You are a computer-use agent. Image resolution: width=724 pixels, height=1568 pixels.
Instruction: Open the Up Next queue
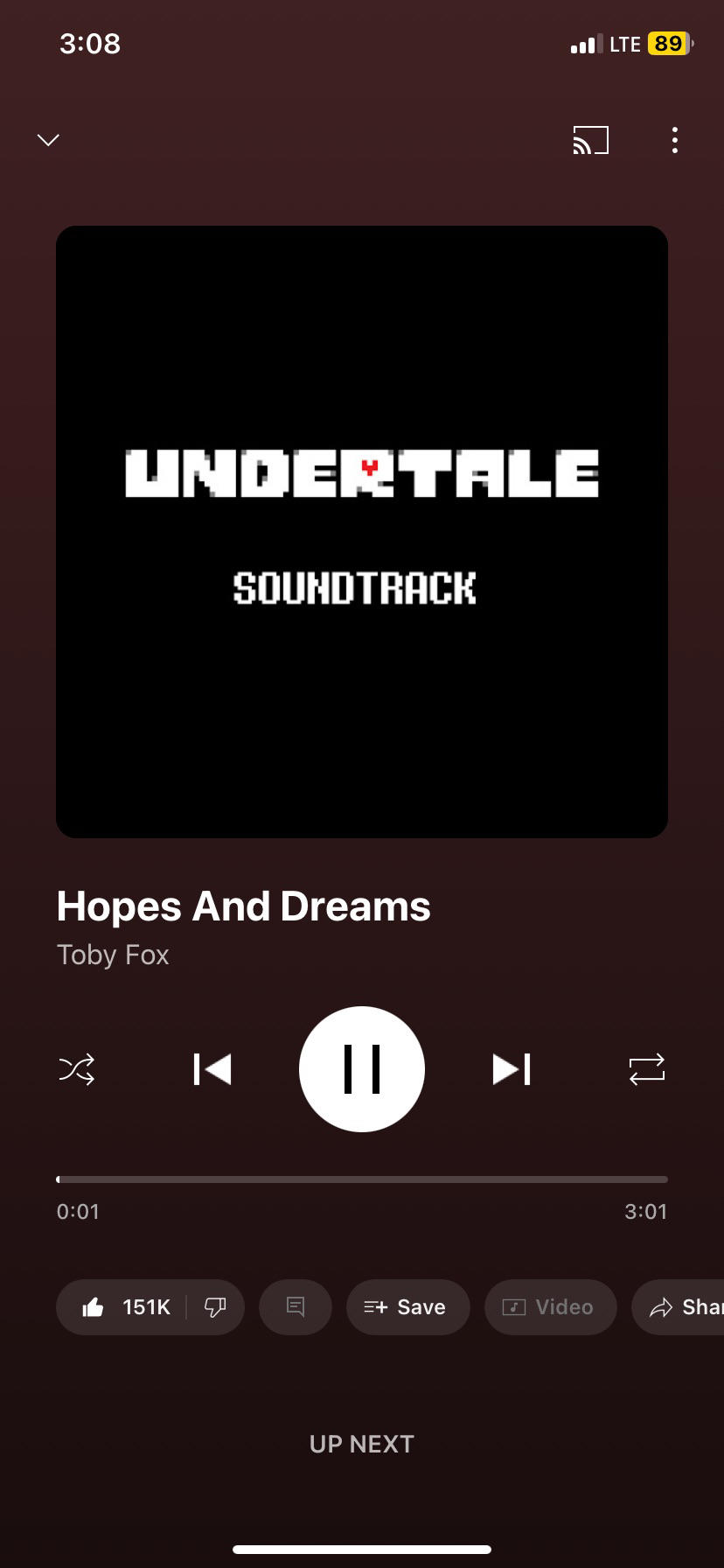[x=362, y=1444]
